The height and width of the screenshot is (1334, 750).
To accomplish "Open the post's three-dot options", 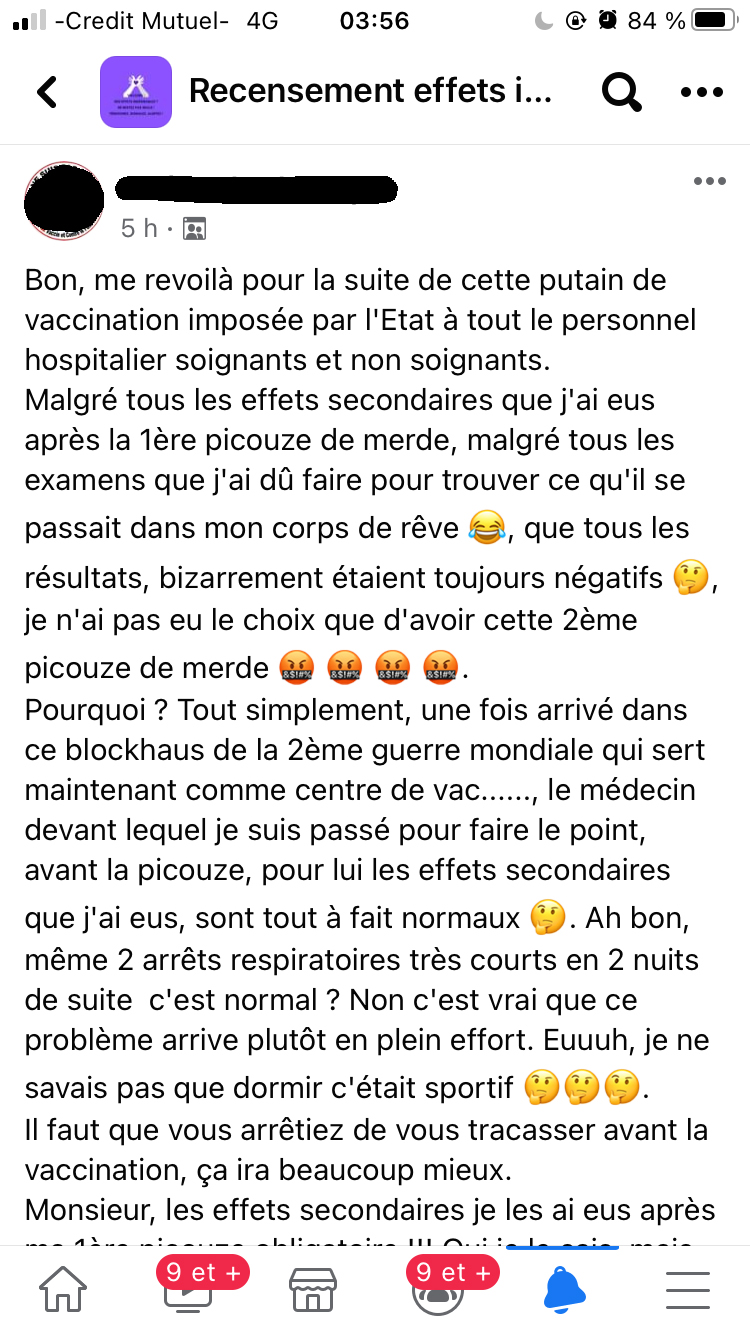I will [x=709, y=181].
